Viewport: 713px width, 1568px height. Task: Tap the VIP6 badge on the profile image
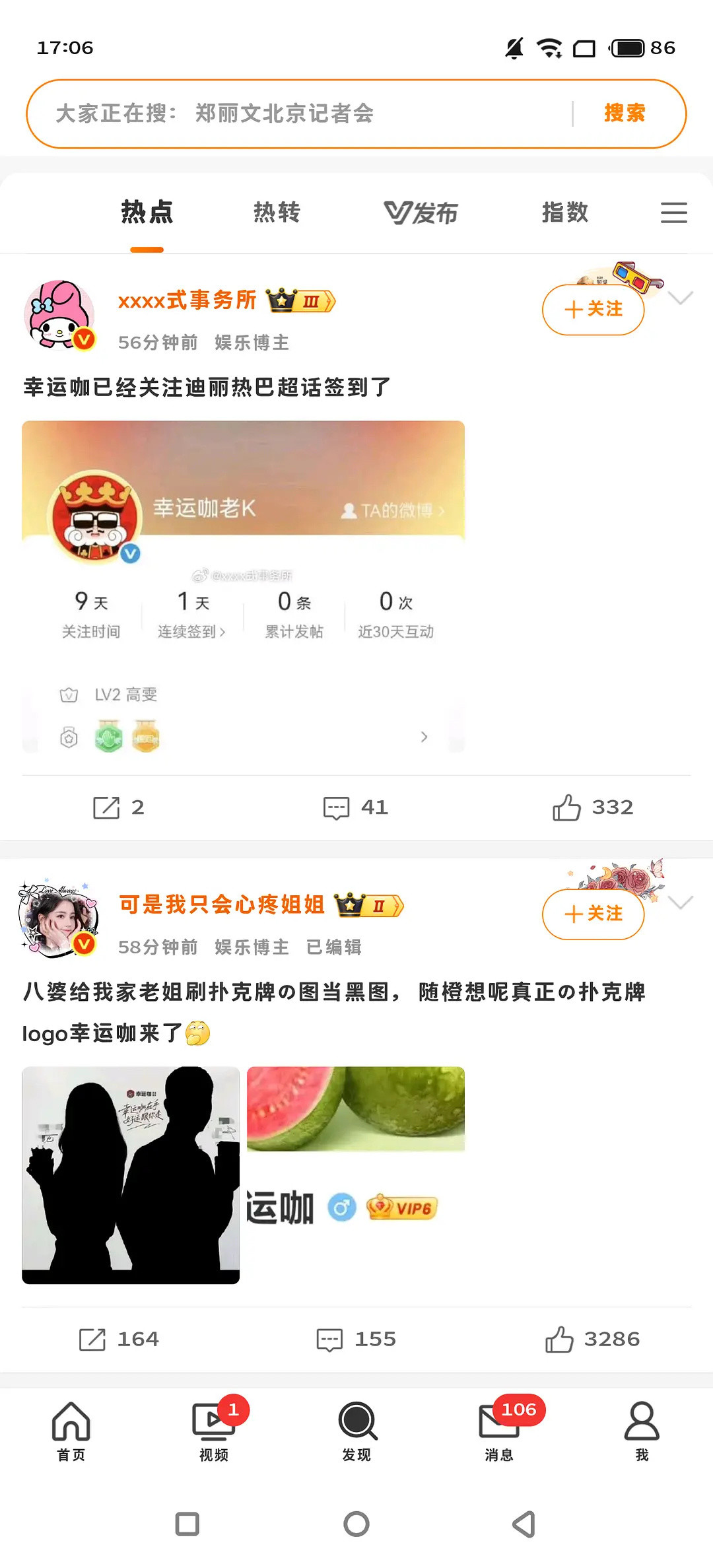[x=401, y=1206]
